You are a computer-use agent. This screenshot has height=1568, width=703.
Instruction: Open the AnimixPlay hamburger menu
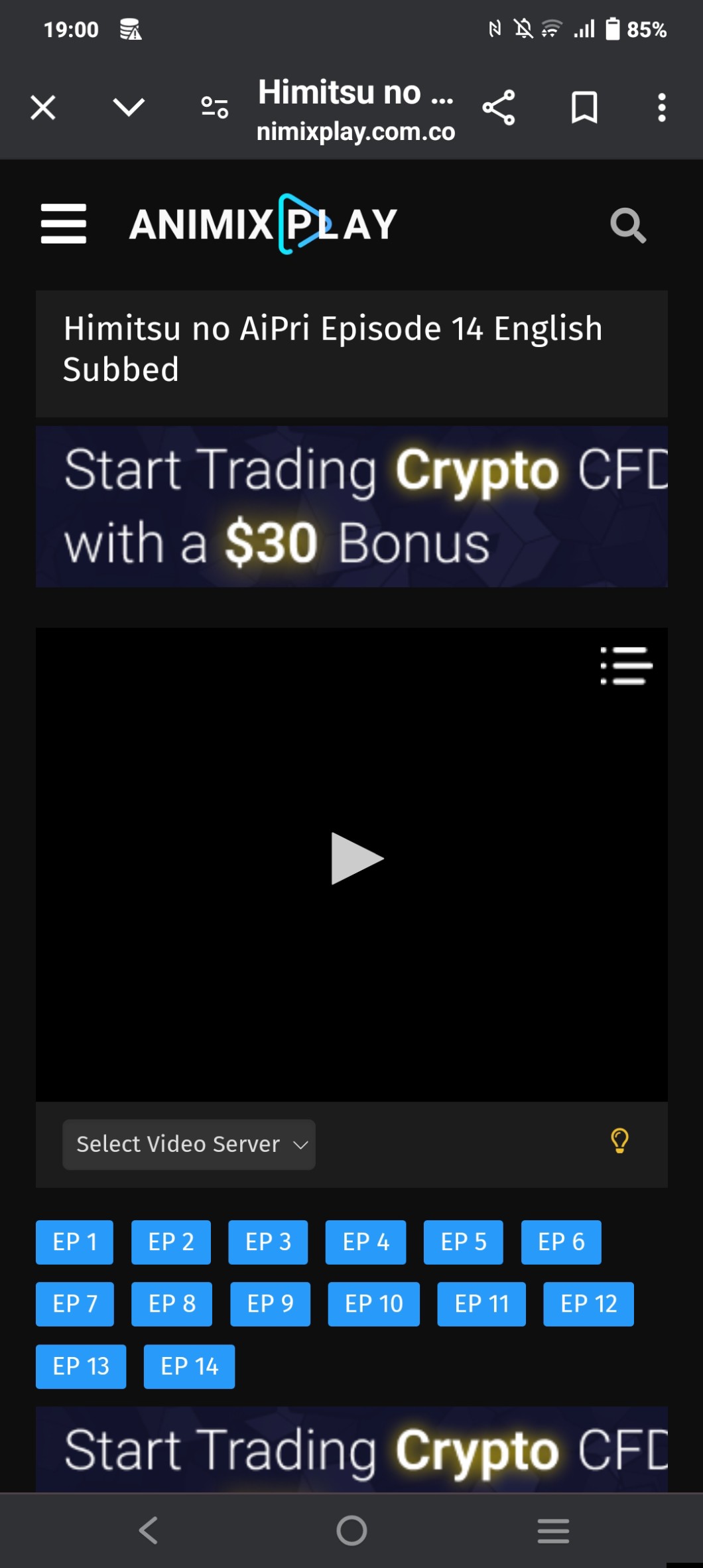(64, 224)
